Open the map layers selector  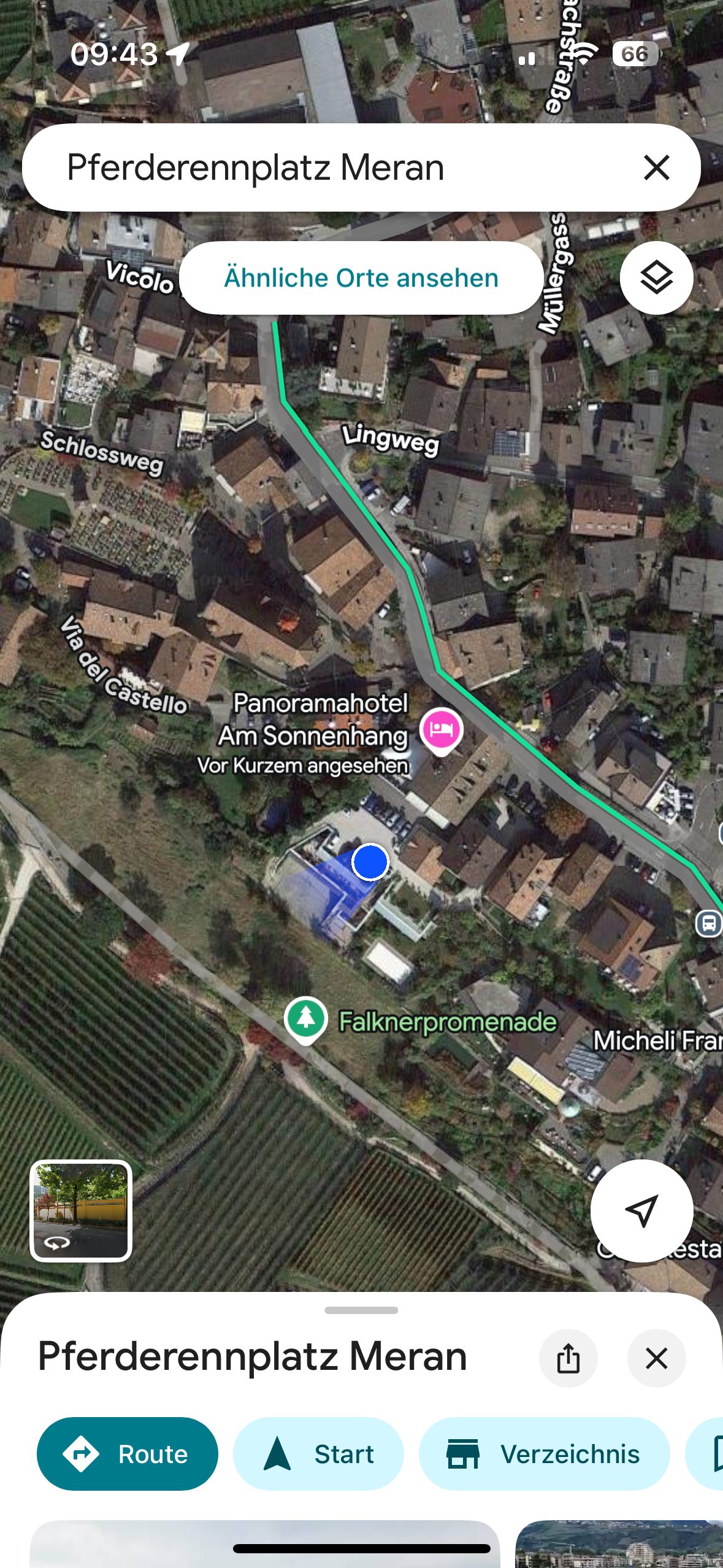tap(656, 278)
